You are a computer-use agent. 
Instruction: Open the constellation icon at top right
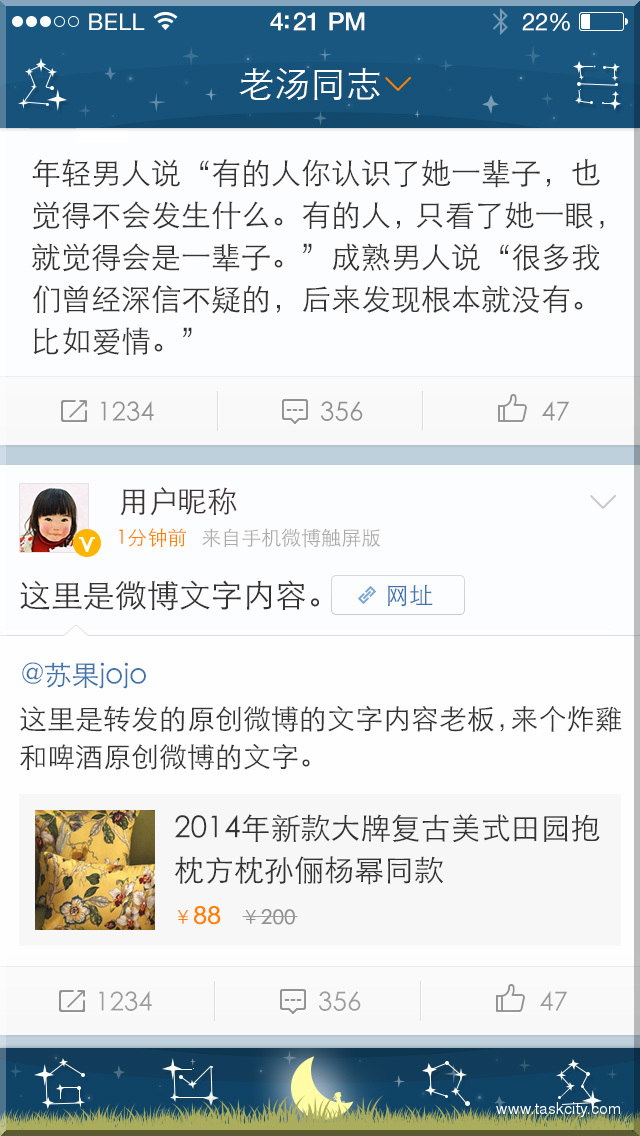click(597, 85)
